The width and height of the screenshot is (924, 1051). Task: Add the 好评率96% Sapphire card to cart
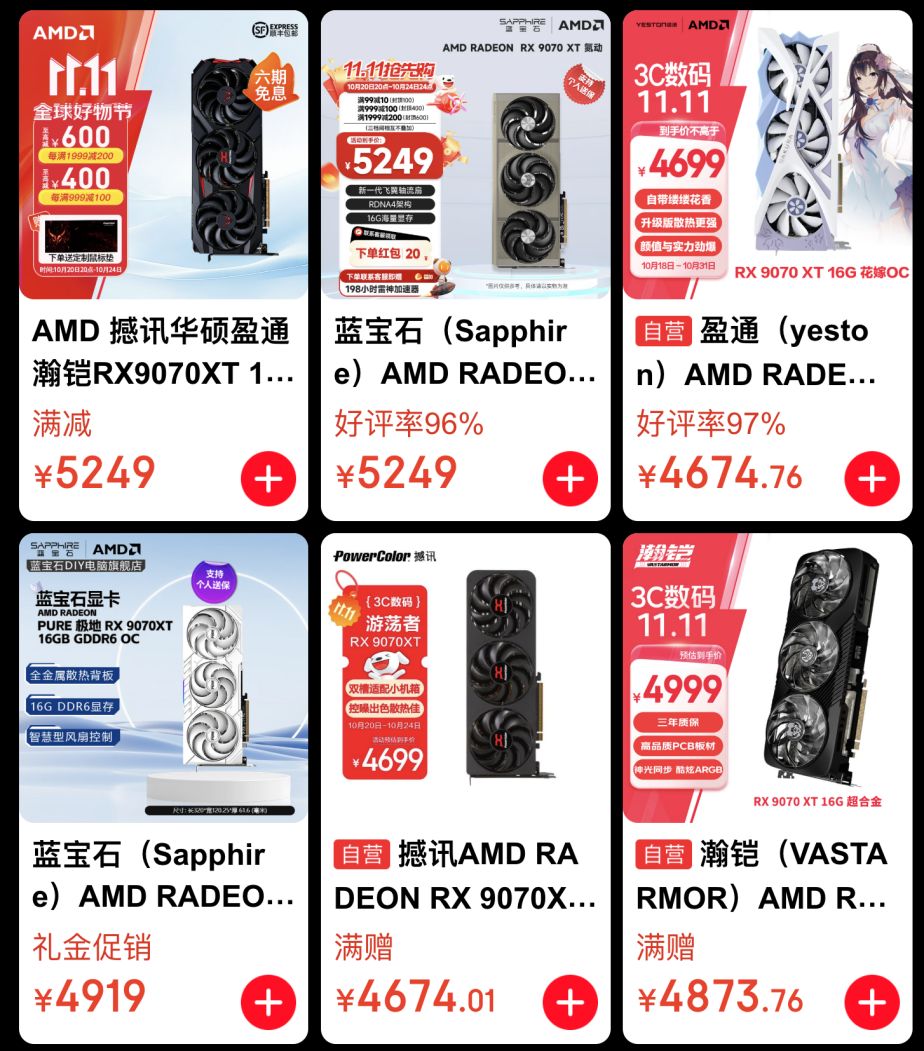pos(570,479)
